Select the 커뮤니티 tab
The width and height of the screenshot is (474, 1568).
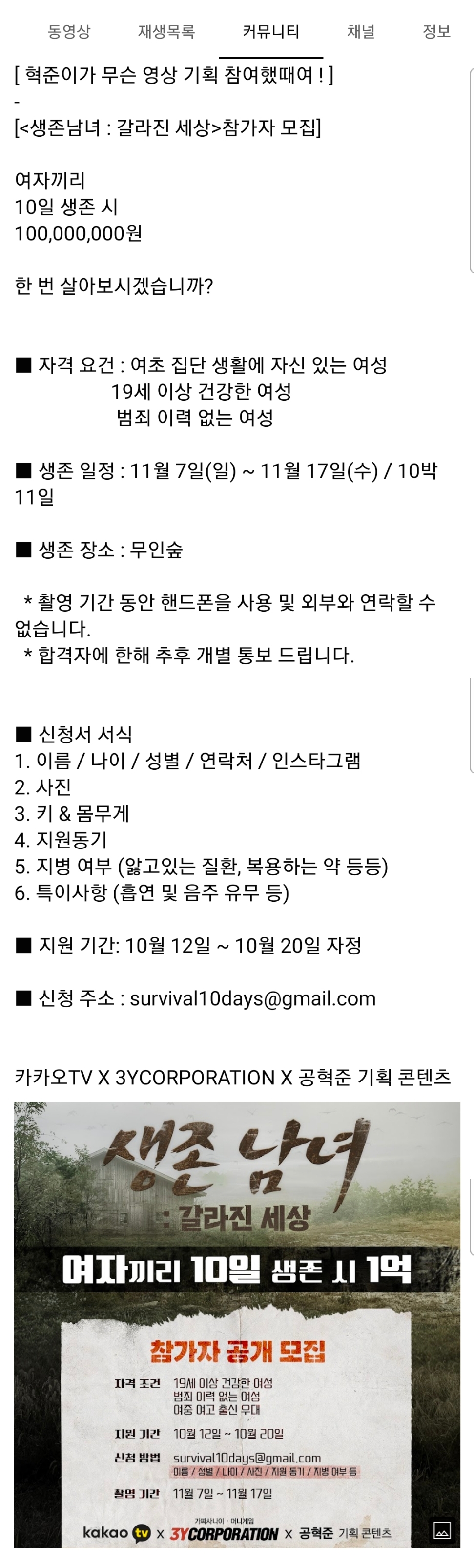point(271,31)
